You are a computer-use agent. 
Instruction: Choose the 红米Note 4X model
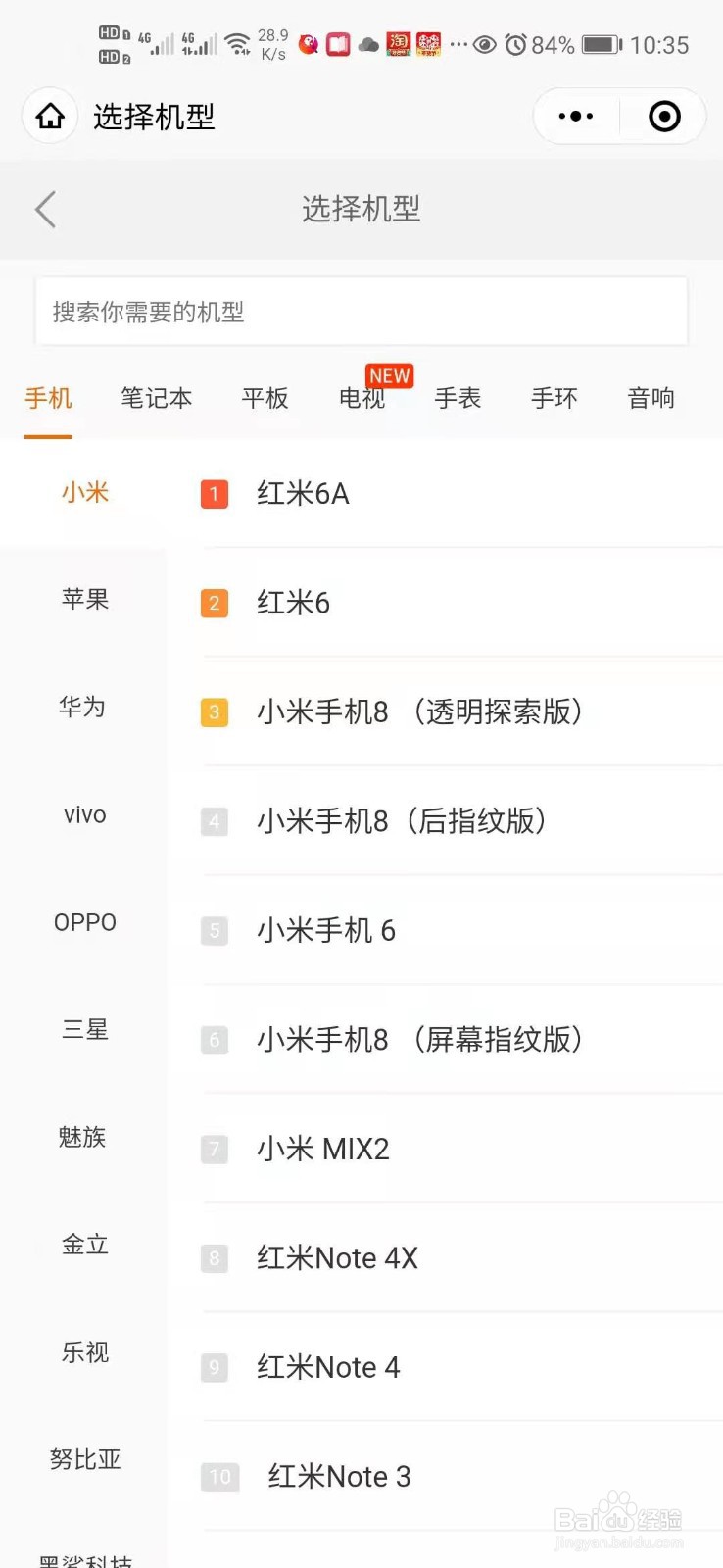337,1257
